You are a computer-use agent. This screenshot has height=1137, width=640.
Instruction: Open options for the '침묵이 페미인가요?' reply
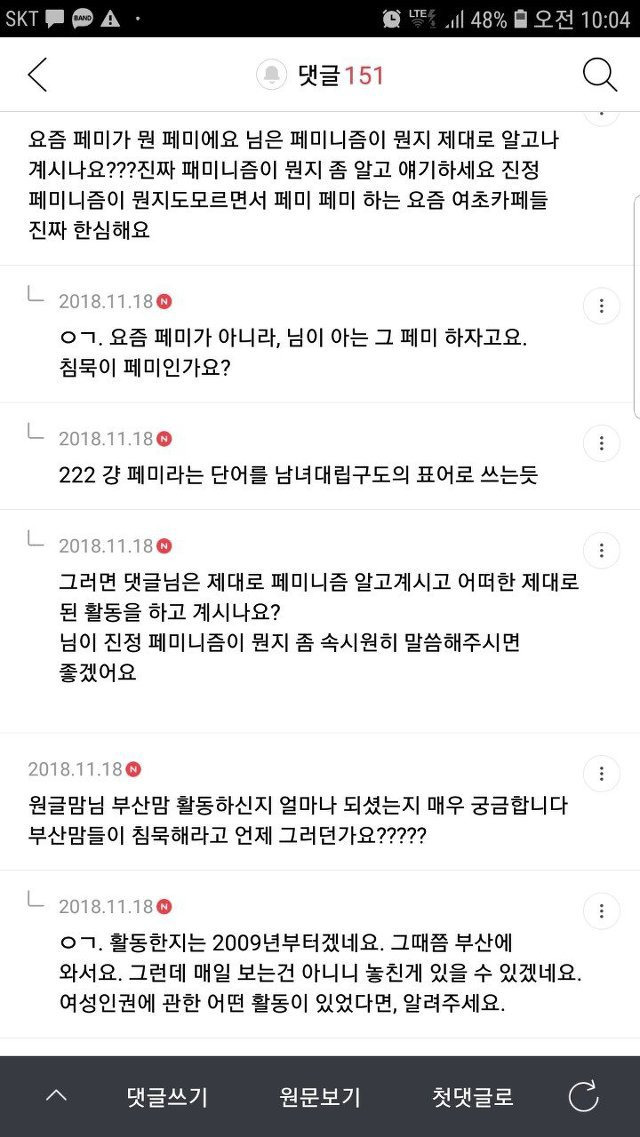[601, 306]
